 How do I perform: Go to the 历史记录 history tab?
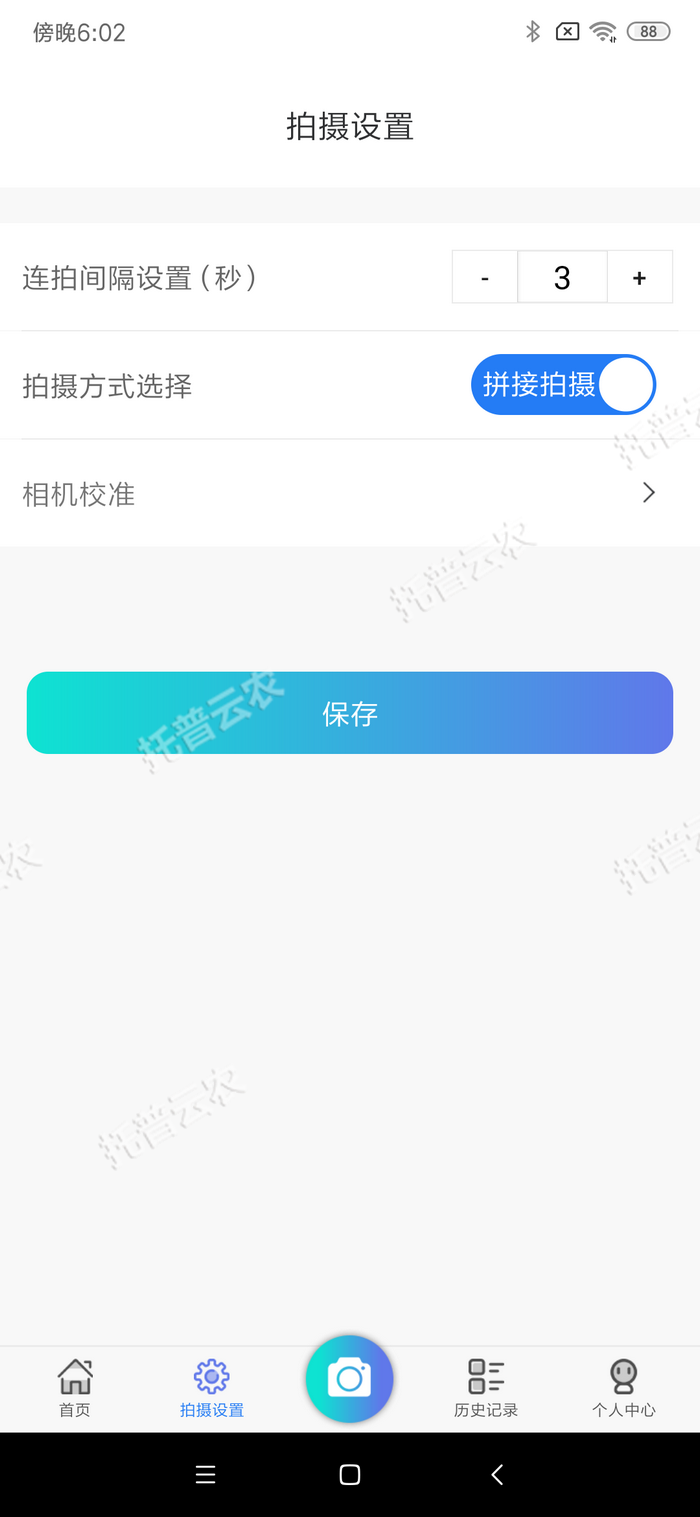point(486,1389)
